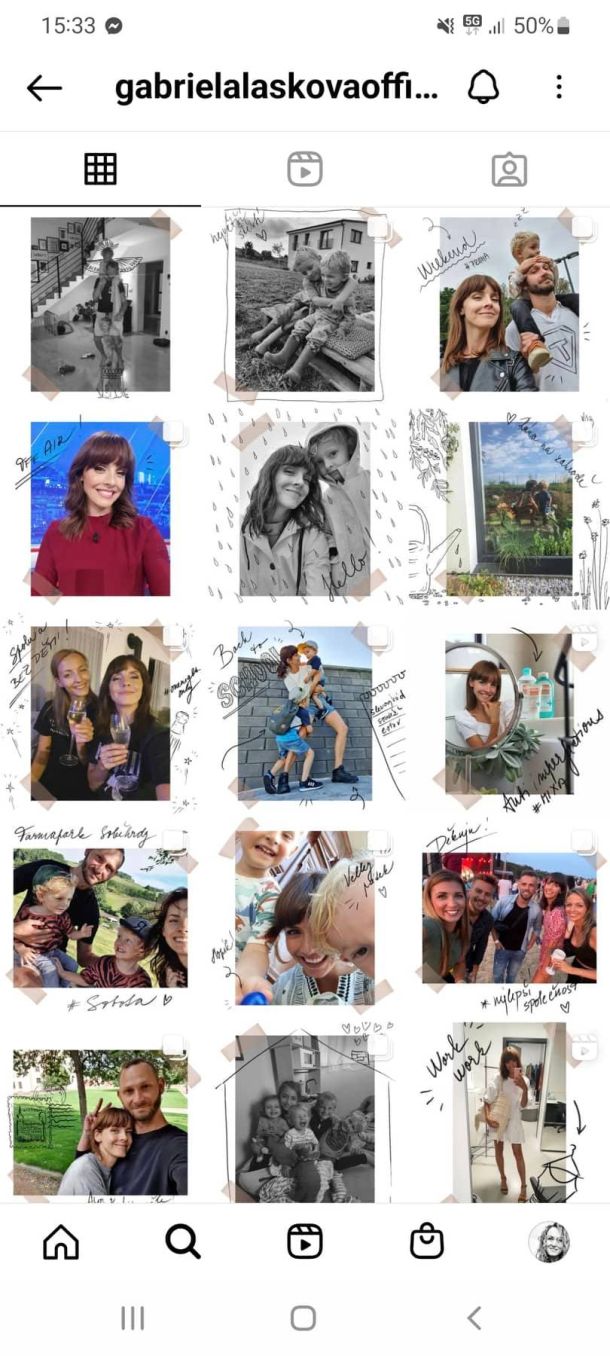The height and width of the screenshot is (1356, 610).
Task: Open the Shop bag tab
Action: click(427, 1242)
